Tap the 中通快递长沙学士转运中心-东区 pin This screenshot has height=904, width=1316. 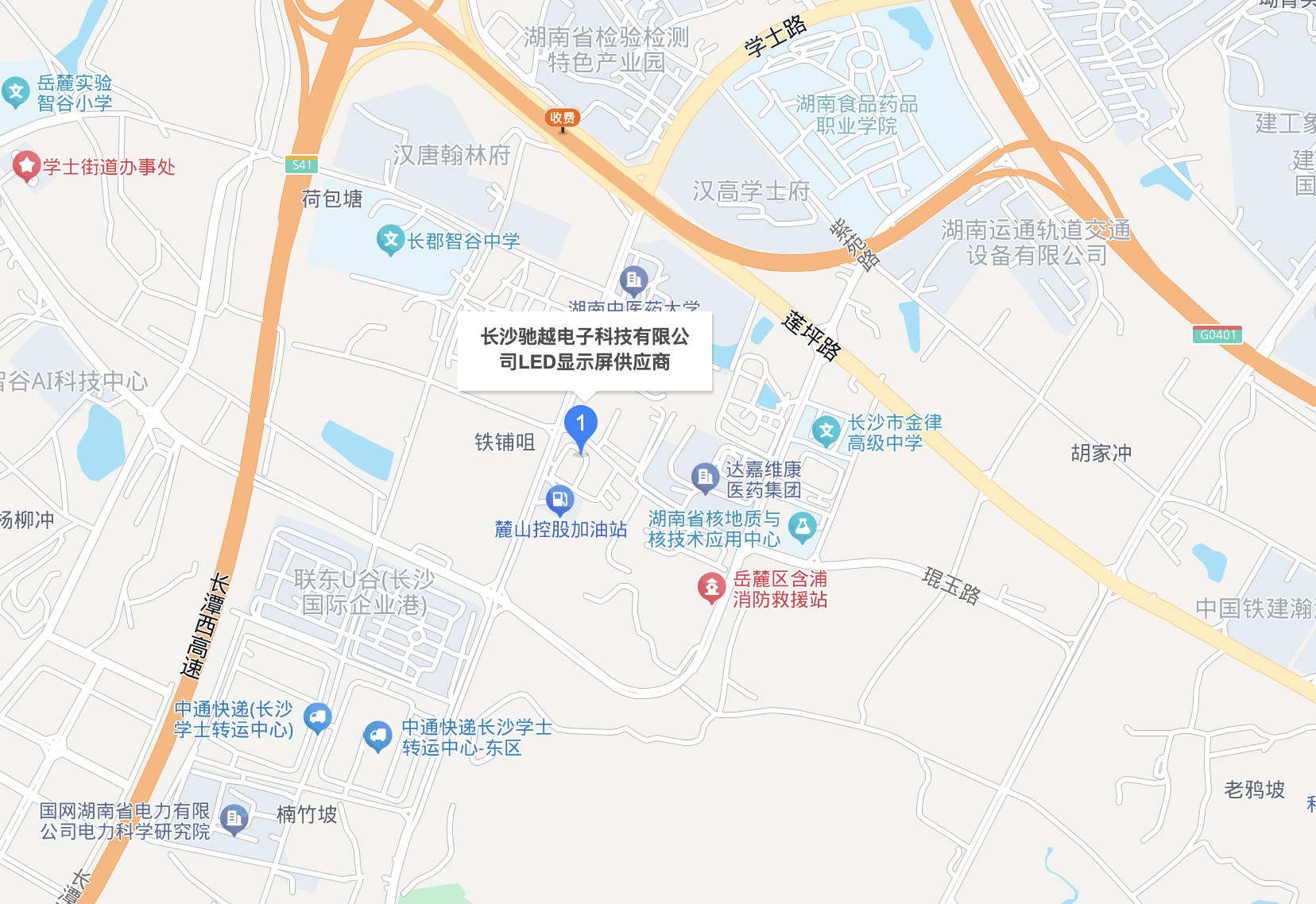(x=377, y=736)
